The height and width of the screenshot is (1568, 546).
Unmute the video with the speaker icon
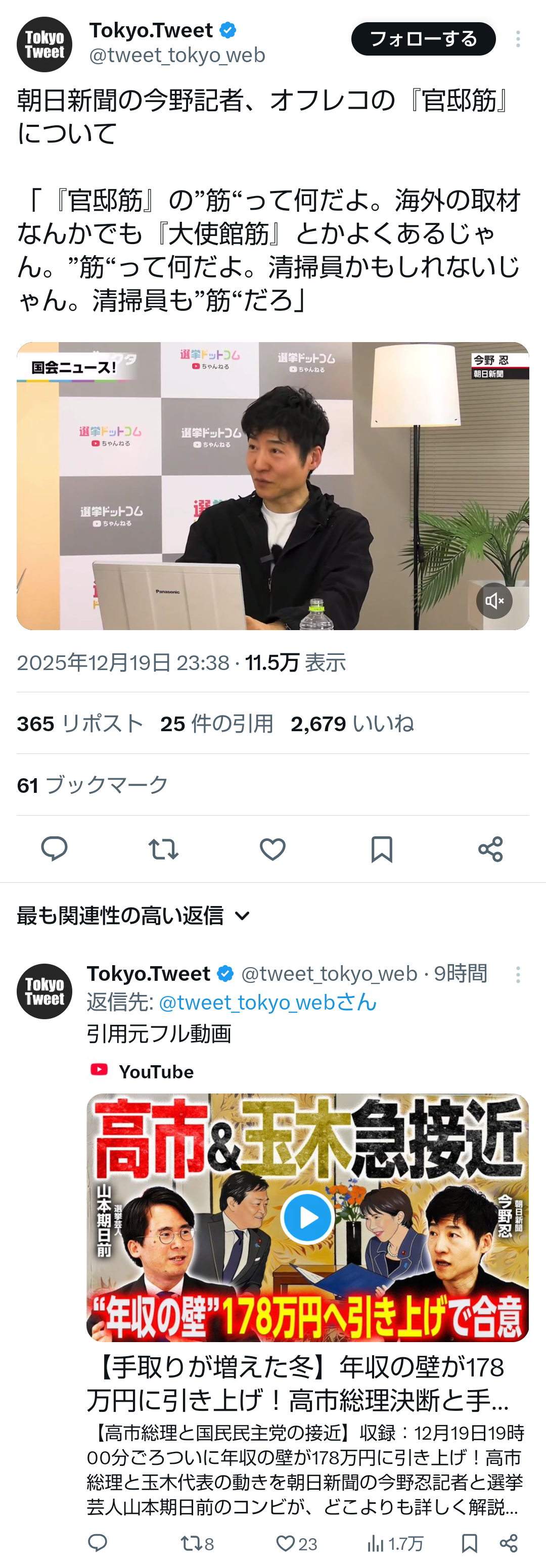pyautogui.click(x=493, y=601)
